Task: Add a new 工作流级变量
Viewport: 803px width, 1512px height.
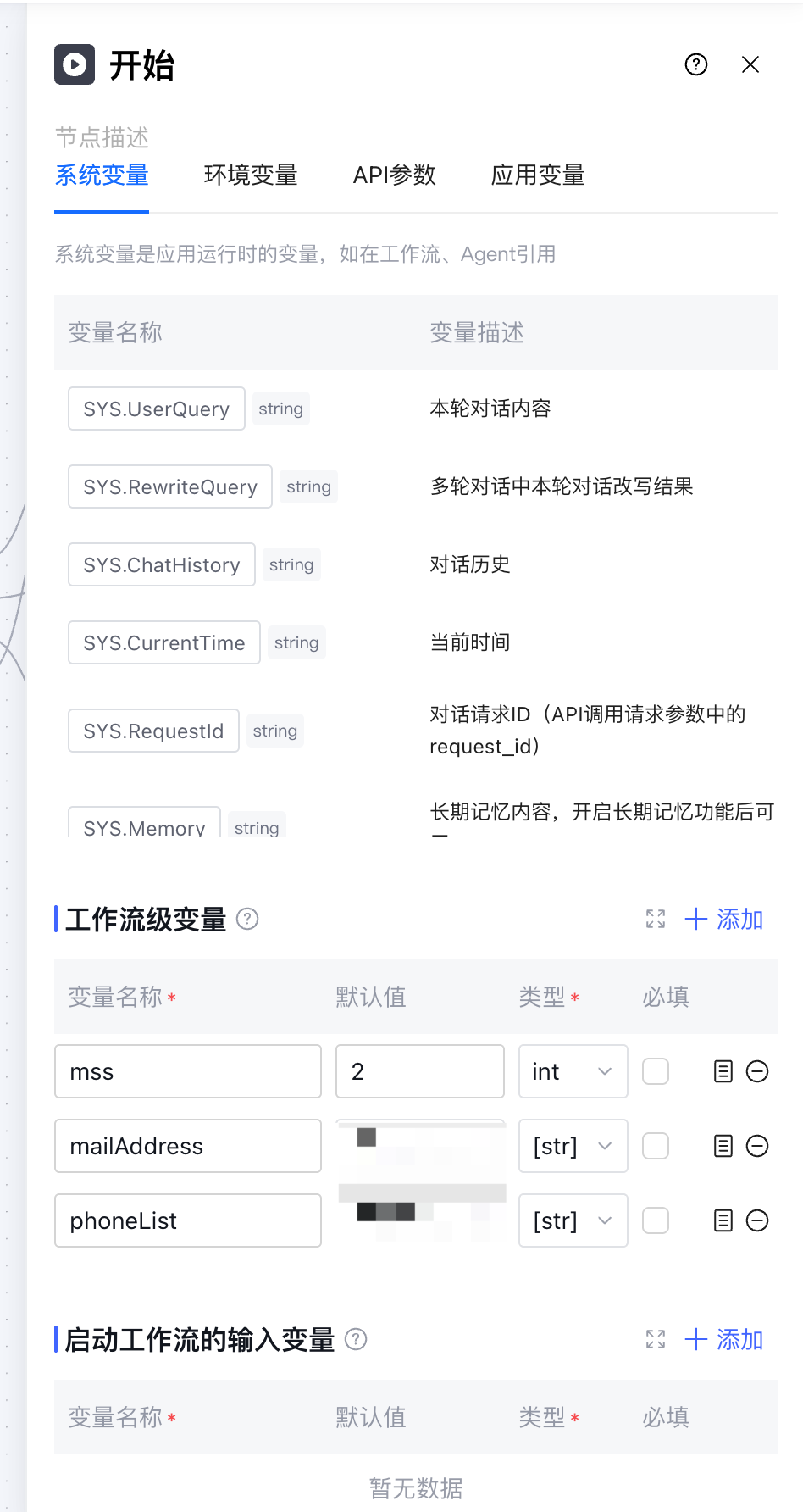Action: pyautogui.click(x=724, y=920)
